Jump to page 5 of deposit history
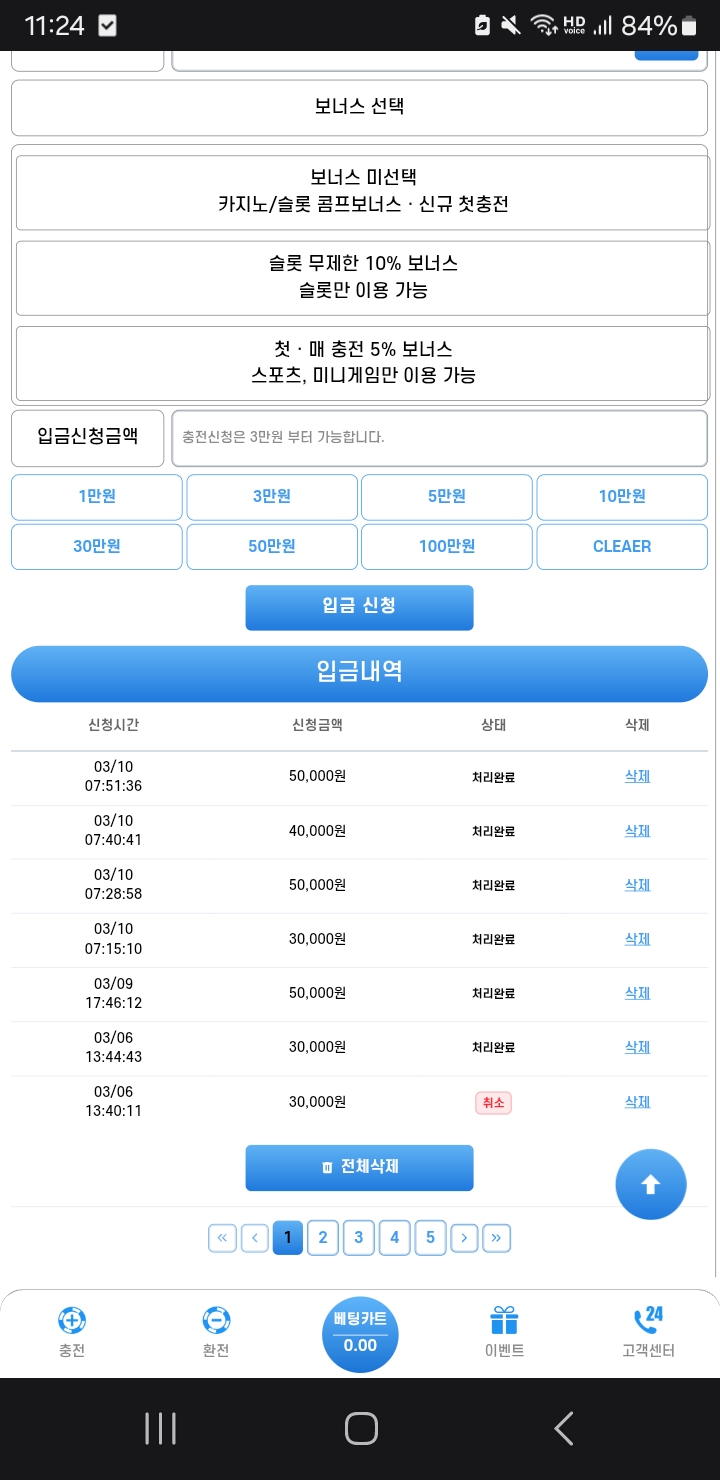Viewport: 720px width, 1480px height. click(430, 1238)
